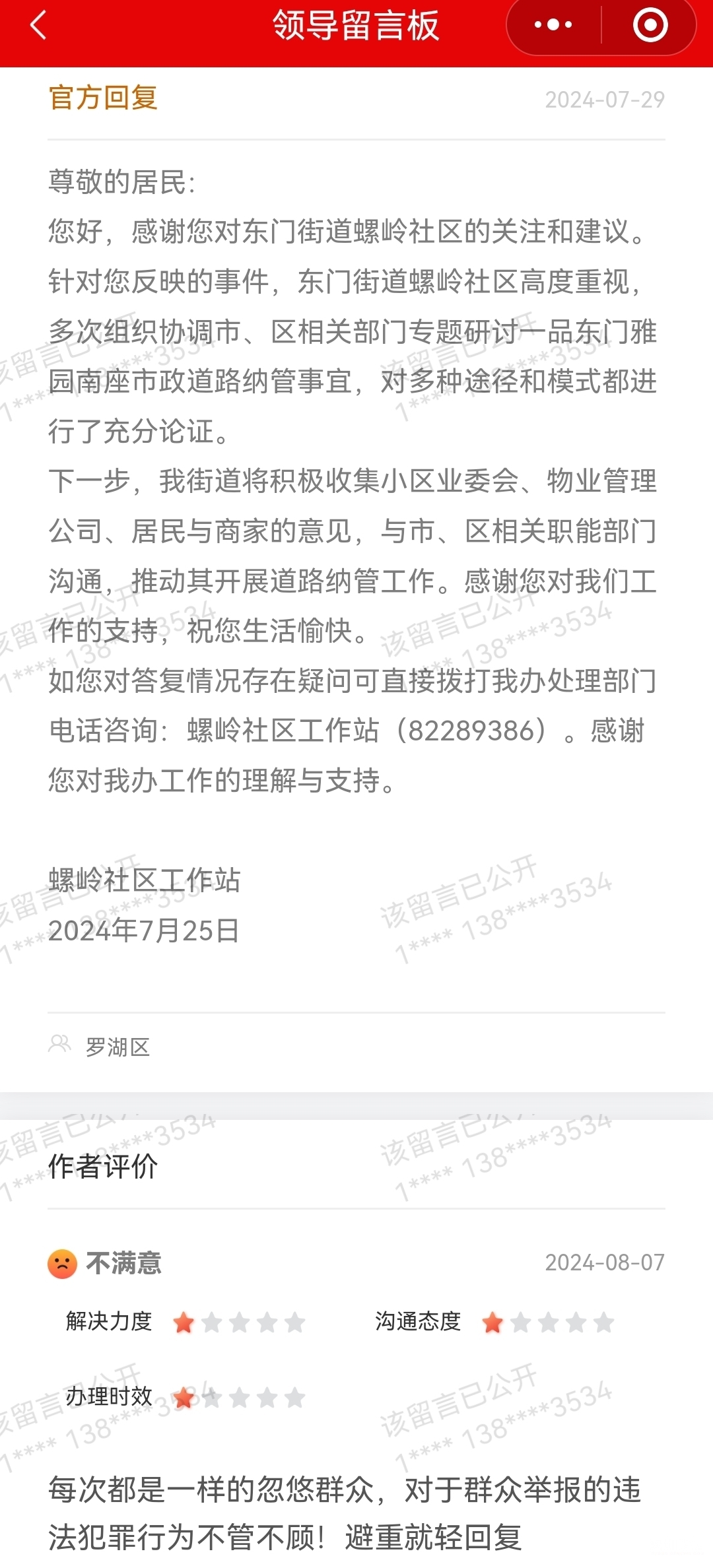
Task: Go back from the message board
Action: 38,26
